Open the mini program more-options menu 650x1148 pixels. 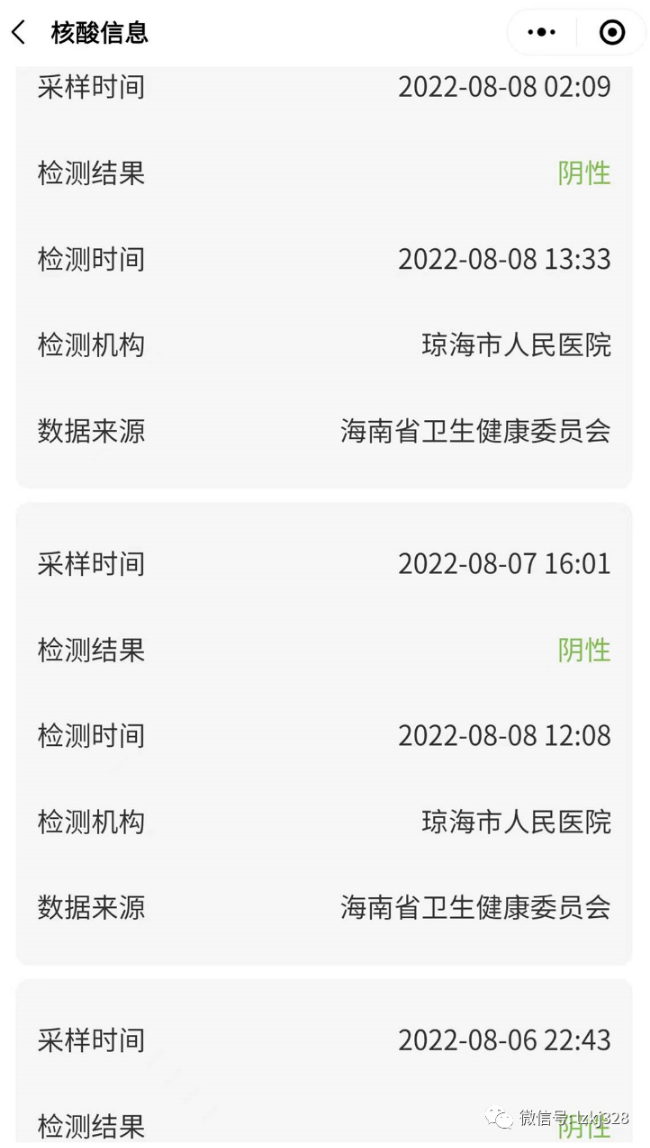click(x=542, y=32)
